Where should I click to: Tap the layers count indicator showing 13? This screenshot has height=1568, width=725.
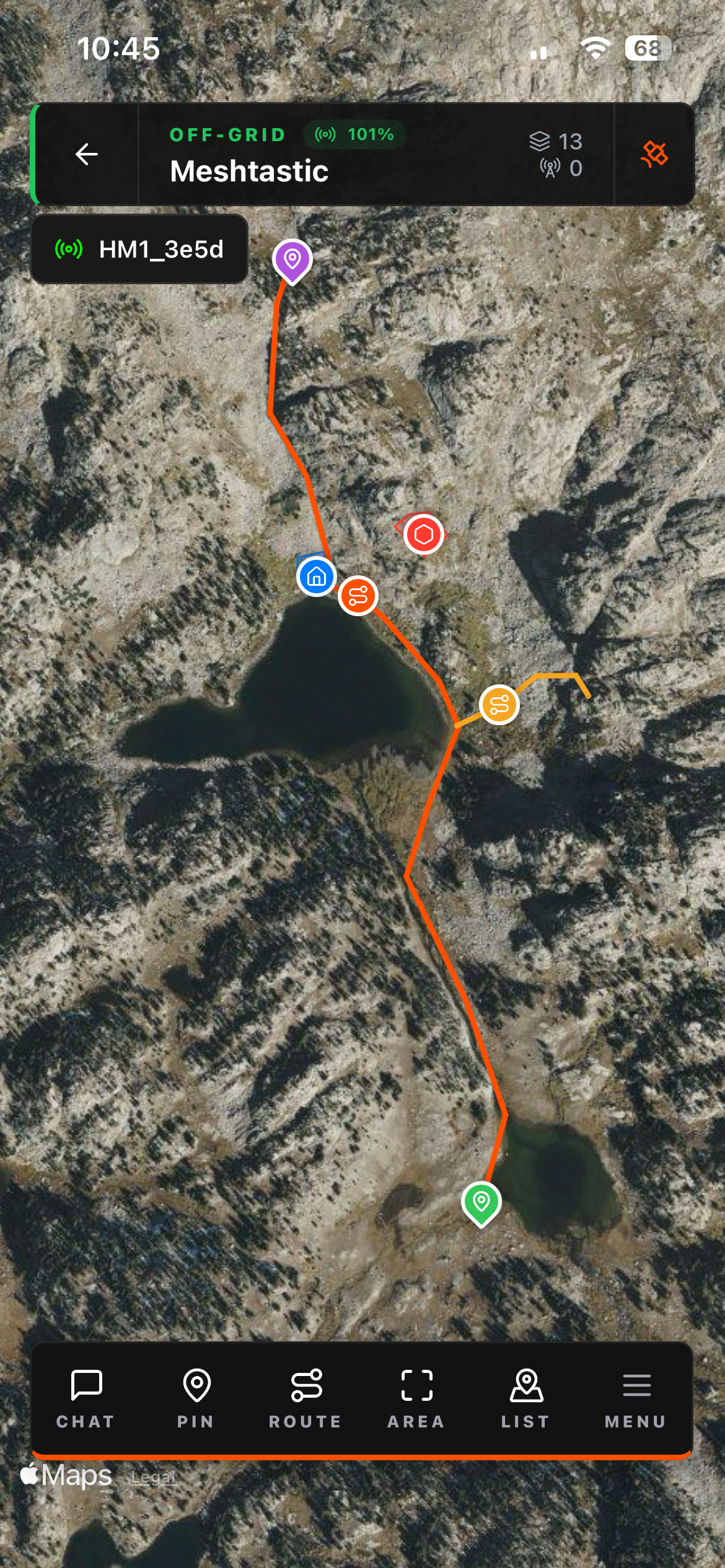click(556, 141)
